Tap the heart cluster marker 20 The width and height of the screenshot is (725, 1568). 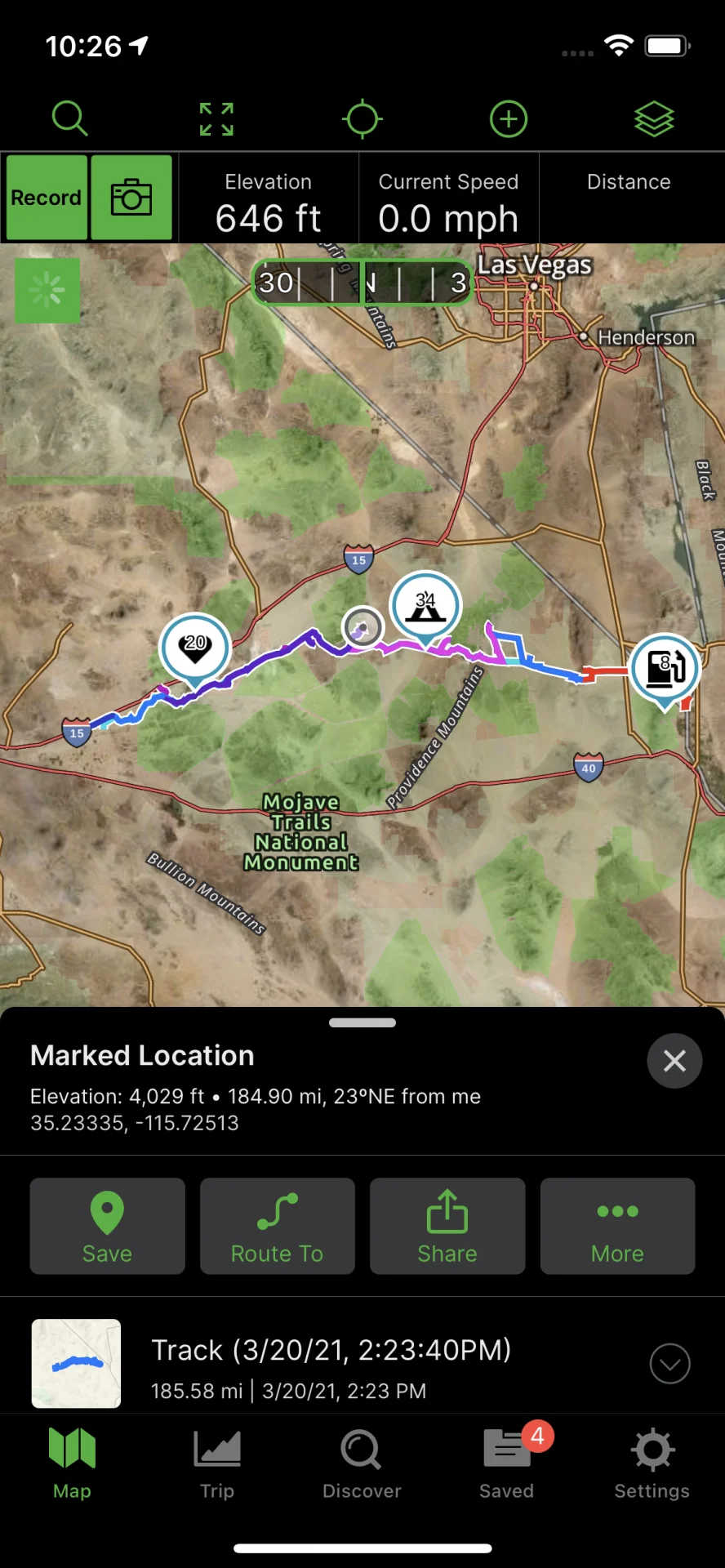tap(195, 647)
